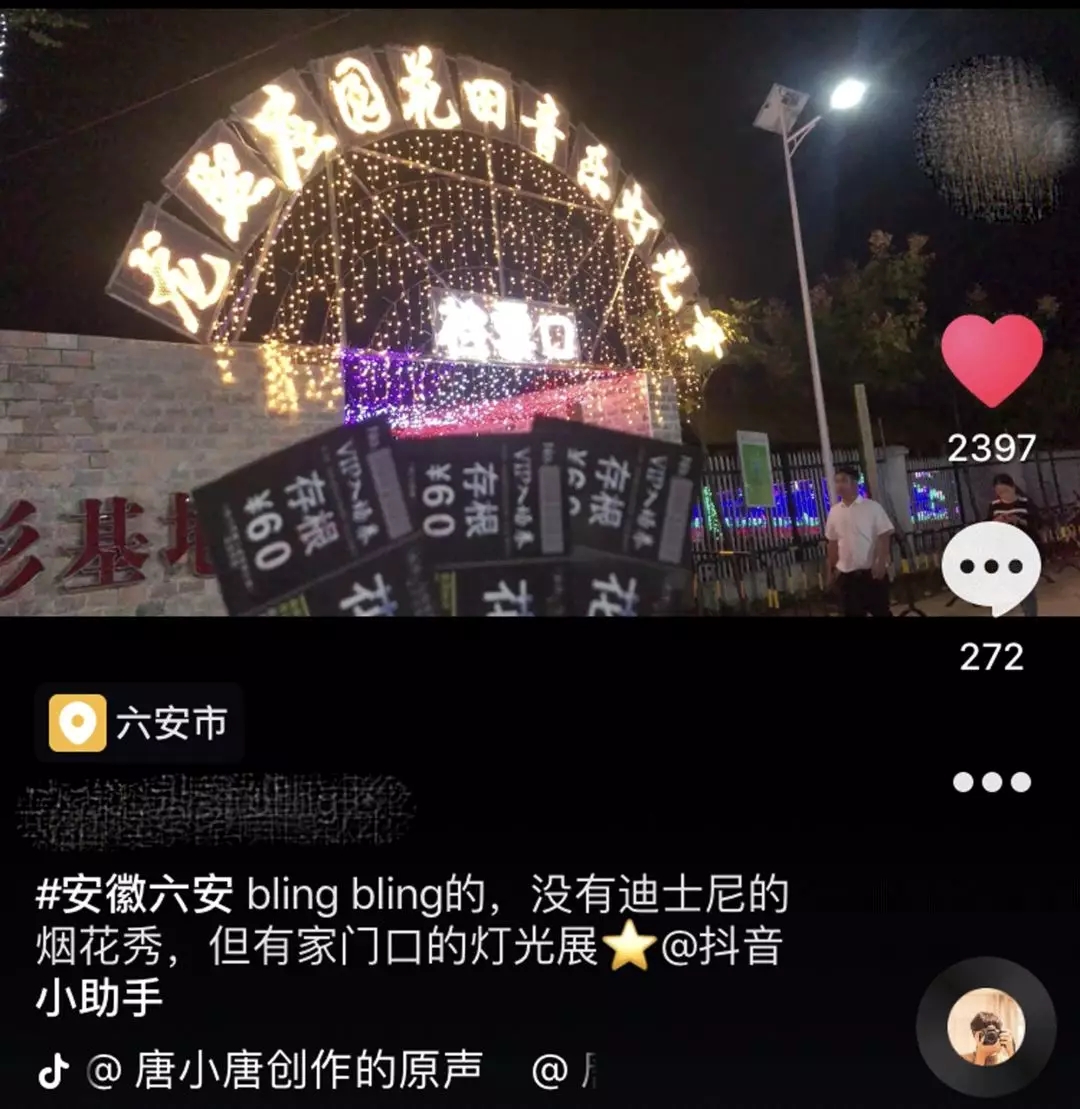
Task: Visit the @抖音小助手 mention
Action: 720,948
